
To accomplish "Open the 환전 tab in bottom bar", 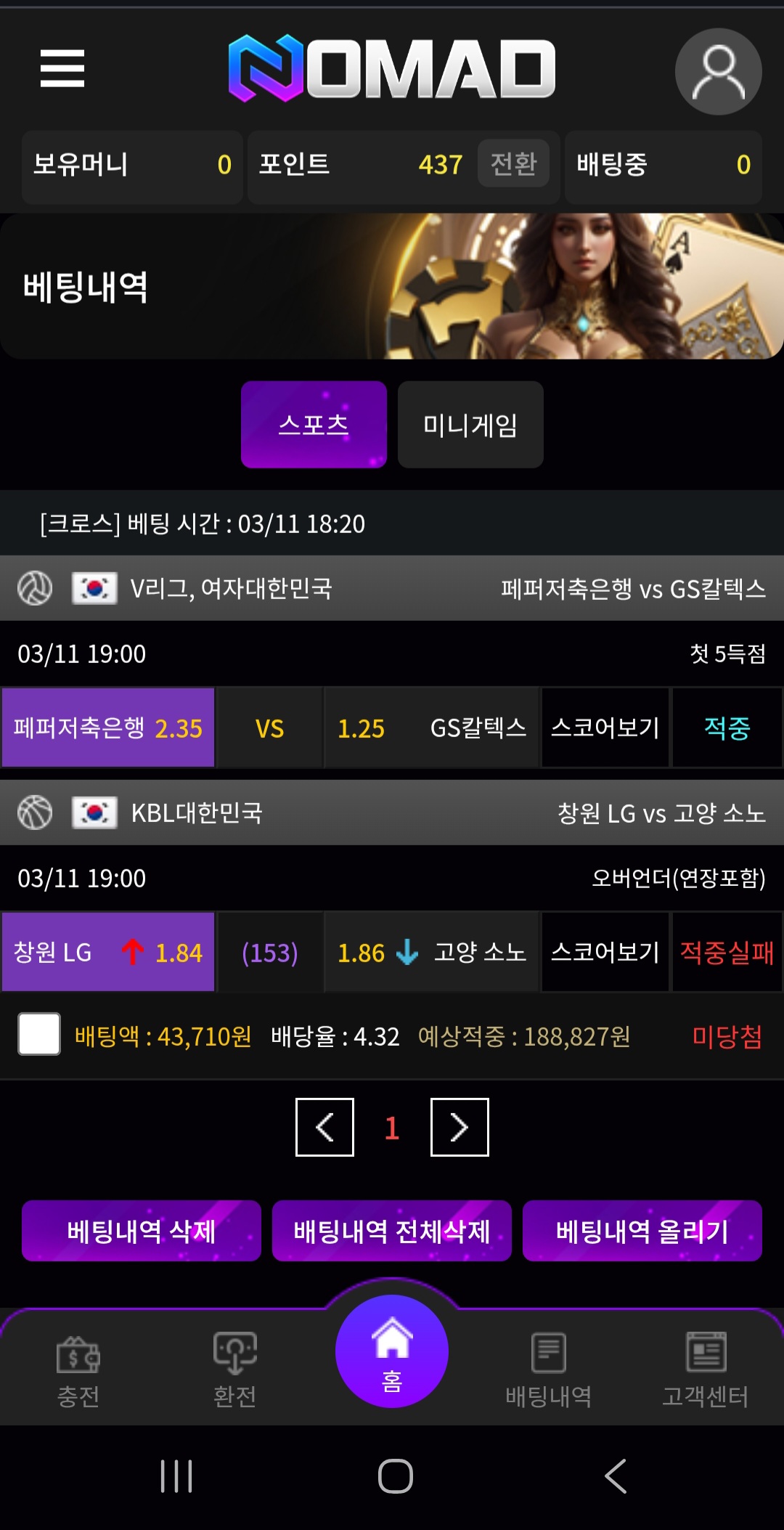I will coord(234,1369).
